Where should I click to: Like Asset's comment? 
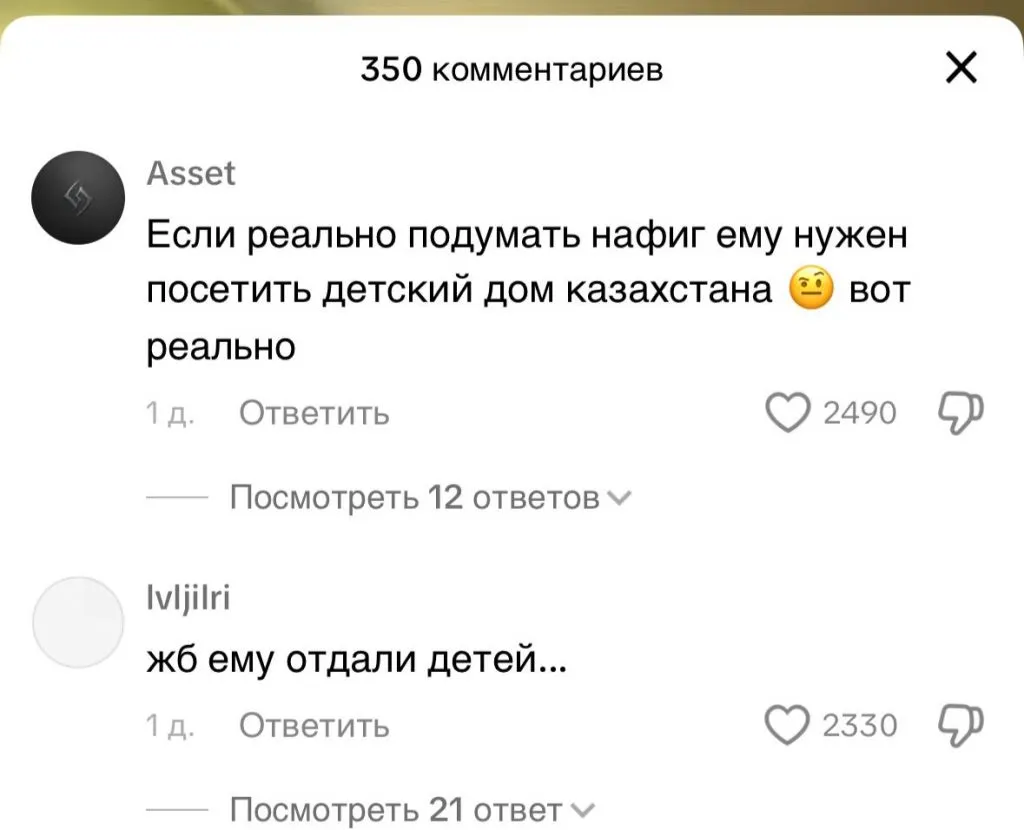point(787,412)
